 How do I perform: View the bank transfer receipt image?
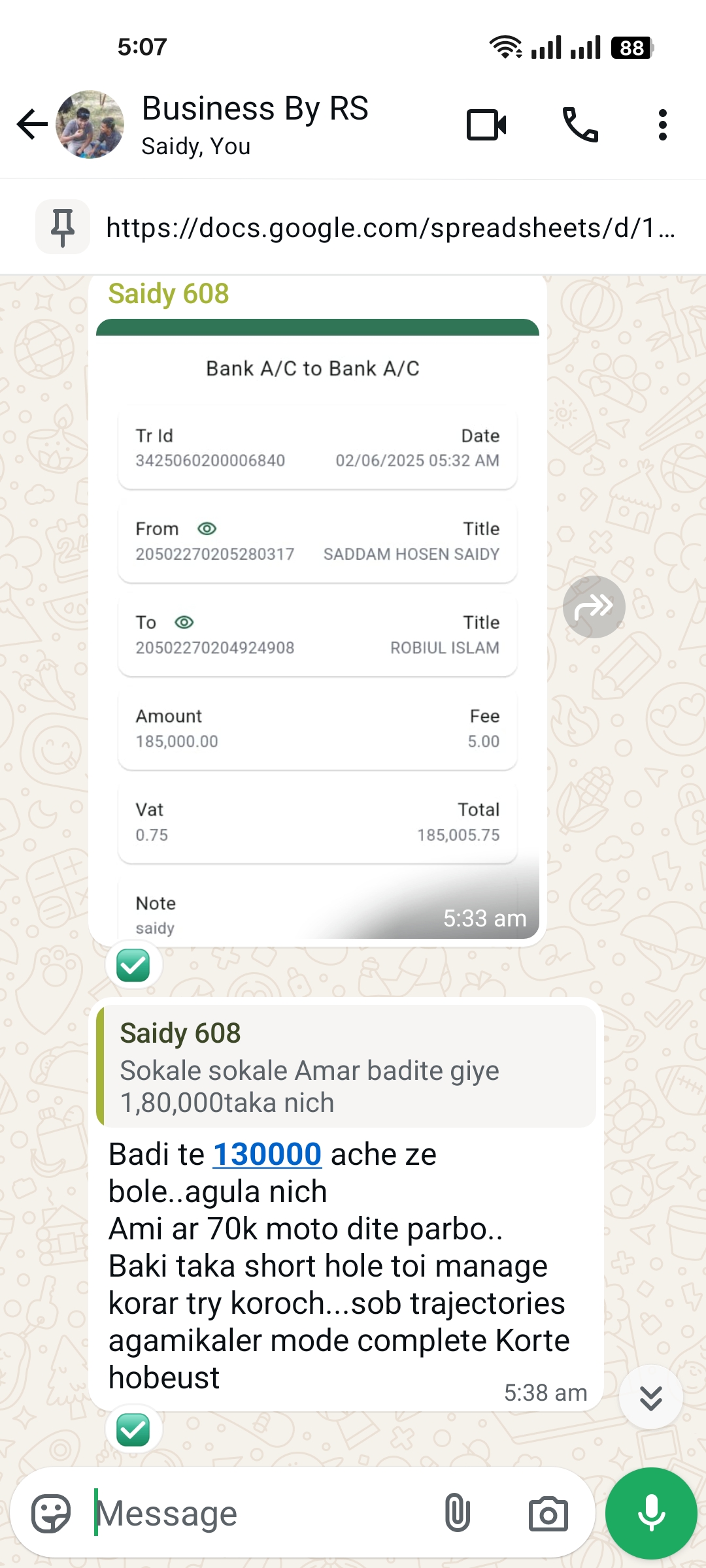(318, 627)
